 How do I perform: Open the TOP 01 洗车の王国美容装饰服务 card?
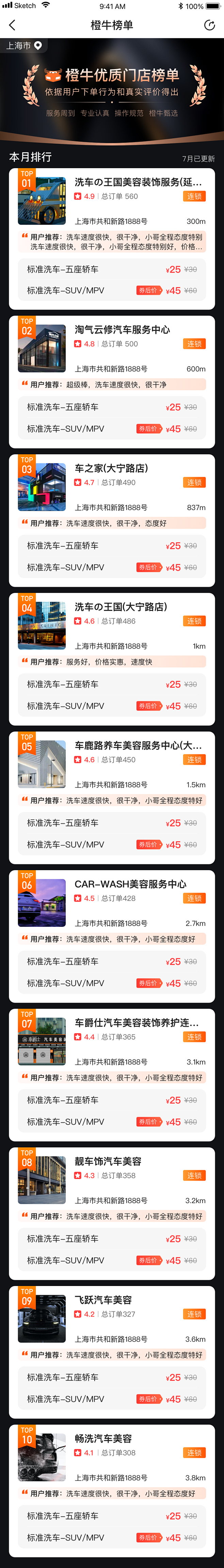point(137,182)
